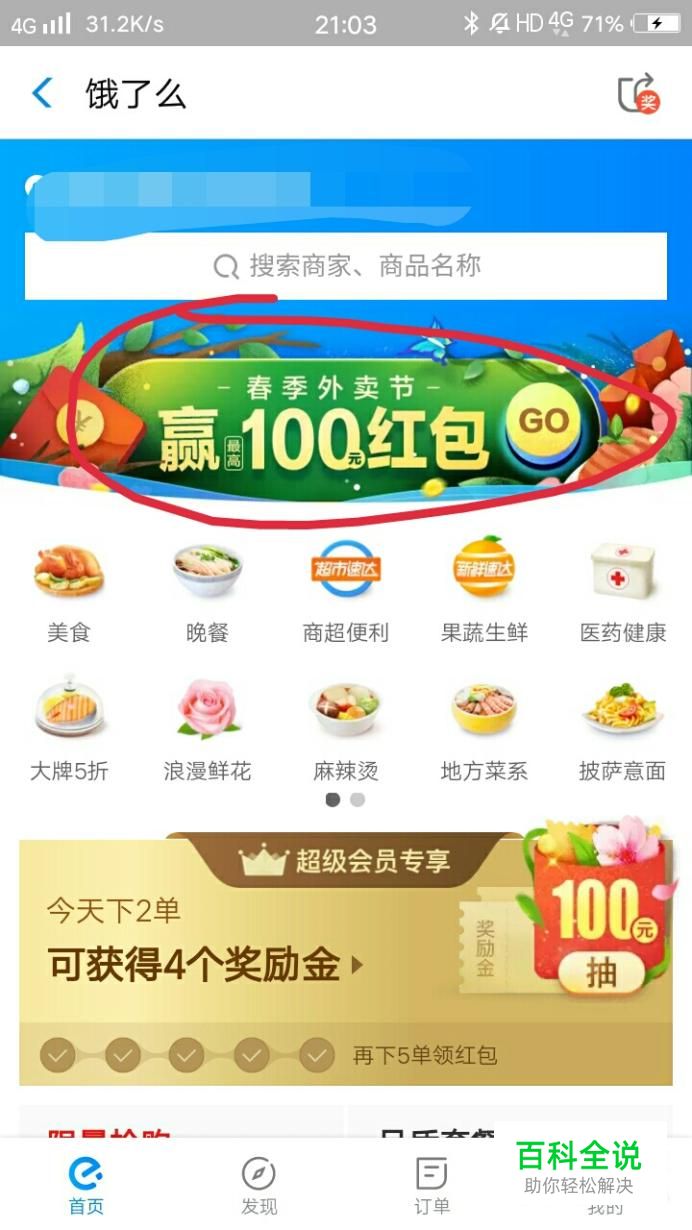Switch to the 发现 tab
Viewport: 692px width, 1230px height.
[x=259, y=1185]
